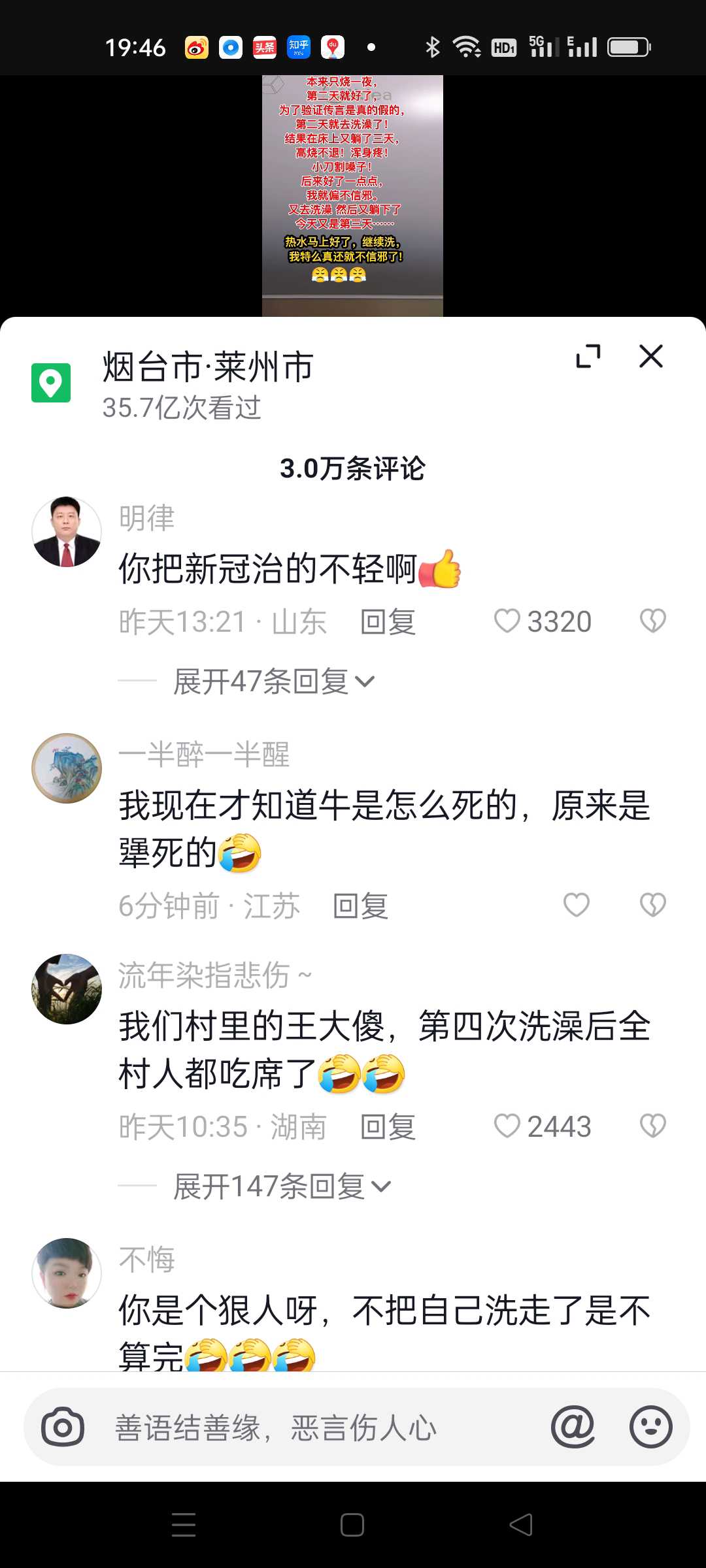
Task: Reply to 明律's comment
Action: pos(388,622)
